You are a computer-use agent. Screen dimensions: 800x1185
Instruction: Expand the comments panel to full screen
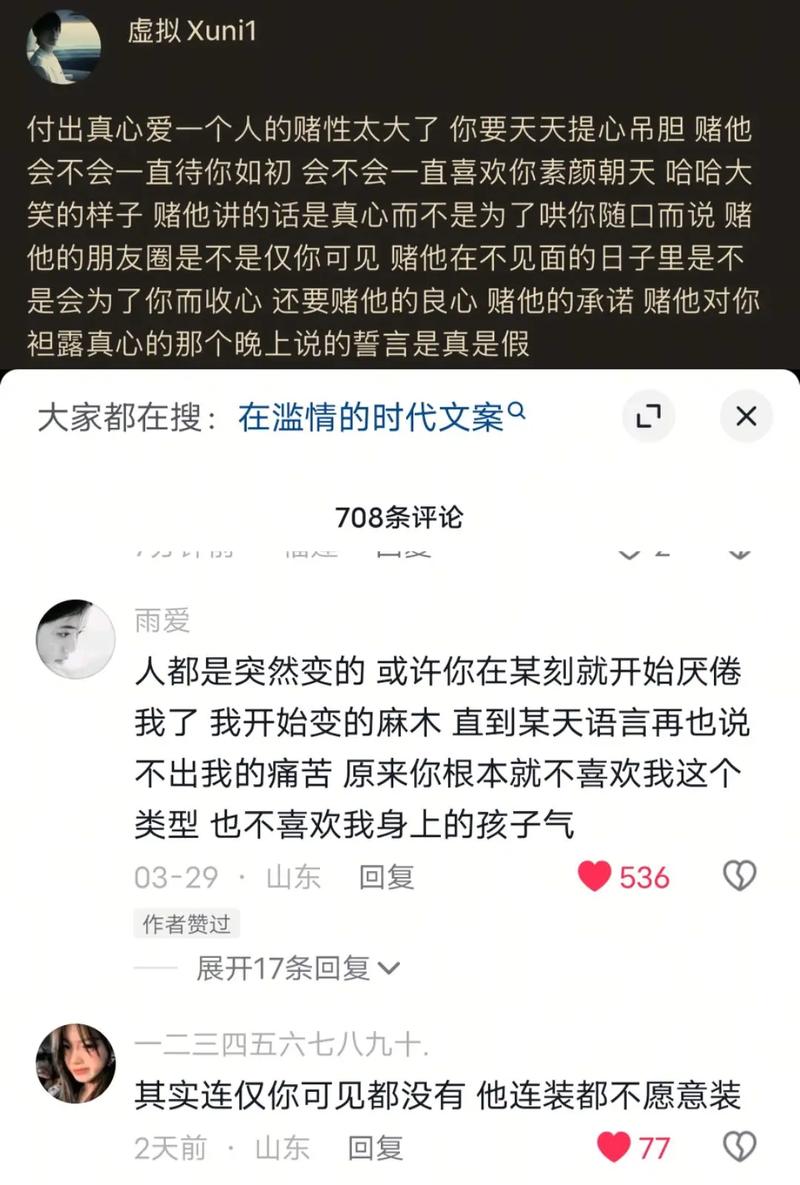click(648, 416)
